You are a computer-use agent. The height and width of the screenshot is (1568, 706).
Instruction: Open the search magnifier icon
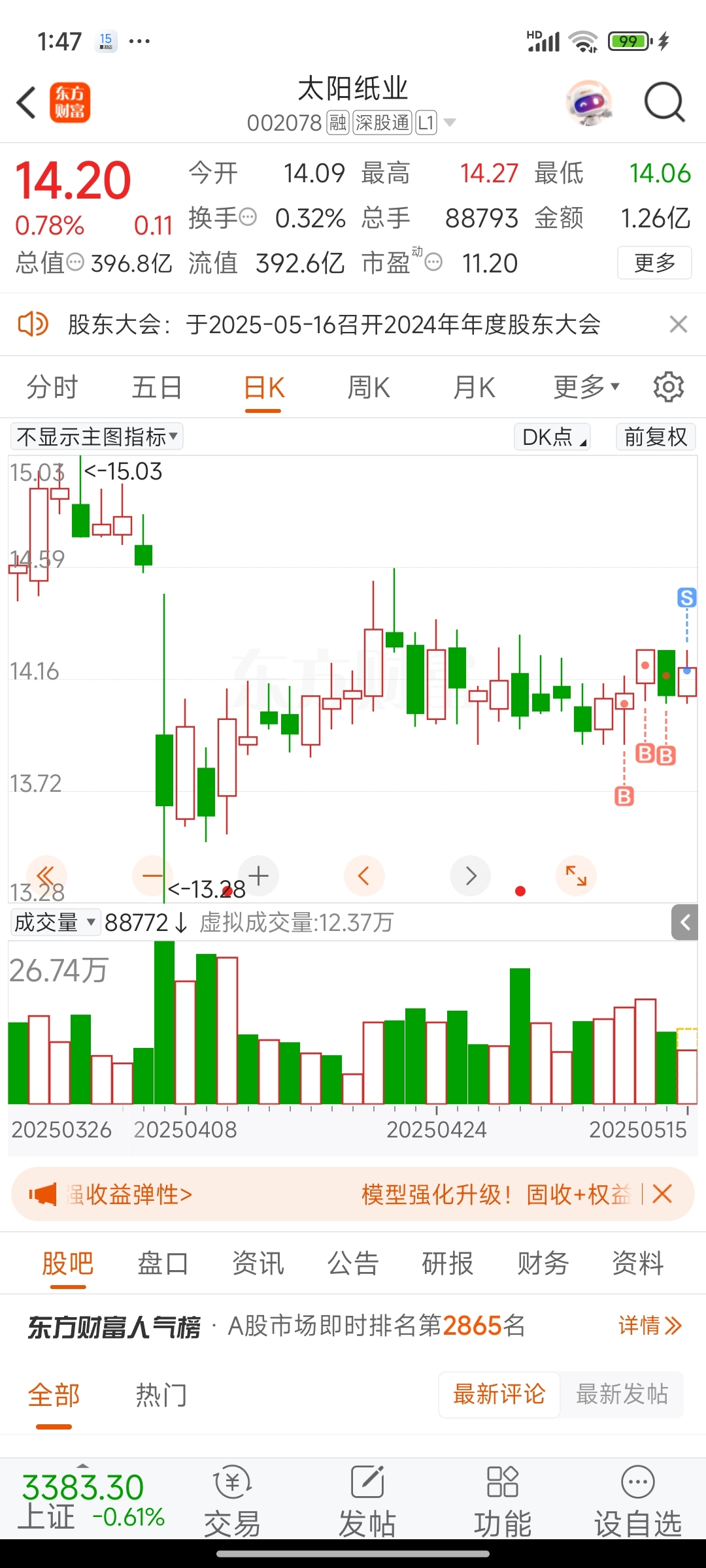(x=664, y=103)
